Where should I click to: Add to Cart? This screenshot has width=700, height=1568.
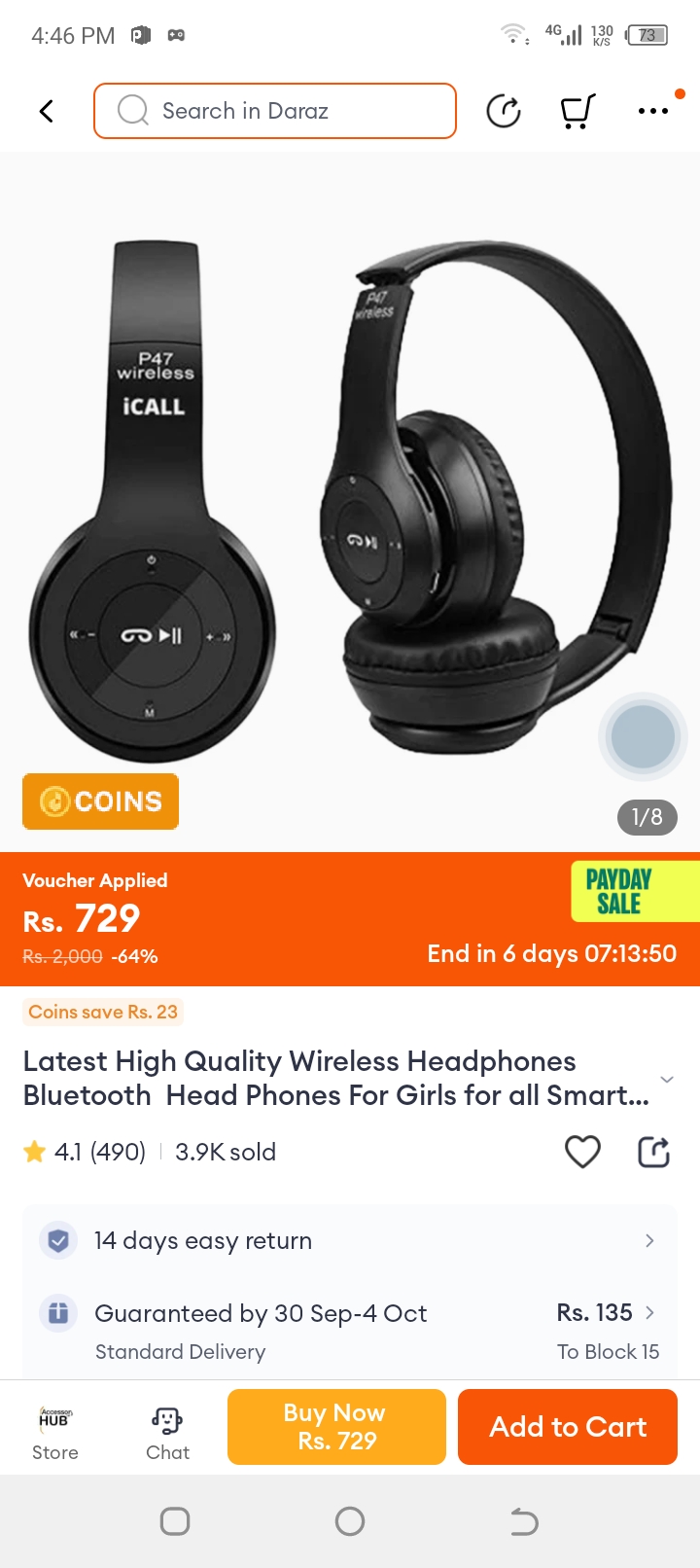click(568, 1426)
